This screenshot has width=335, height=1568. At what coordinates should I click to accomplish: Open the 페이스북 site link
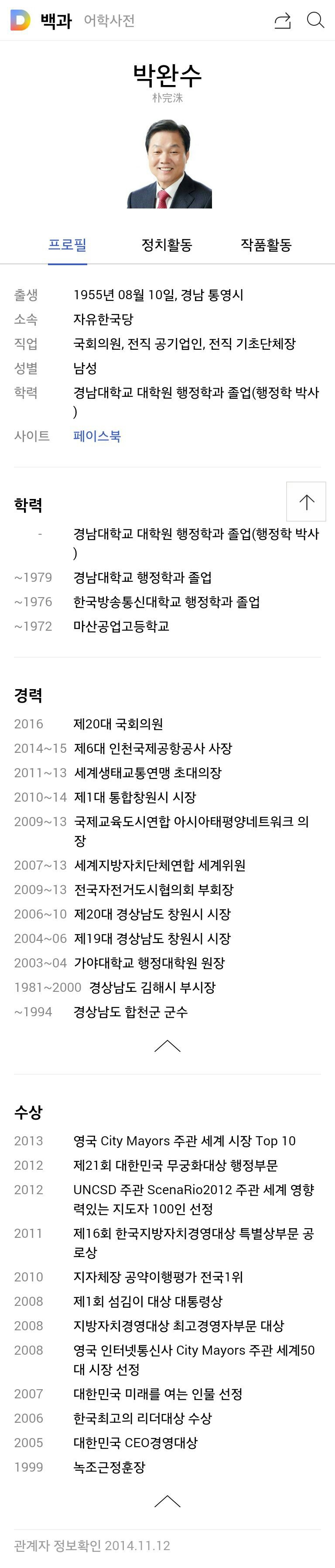point(97,436)
